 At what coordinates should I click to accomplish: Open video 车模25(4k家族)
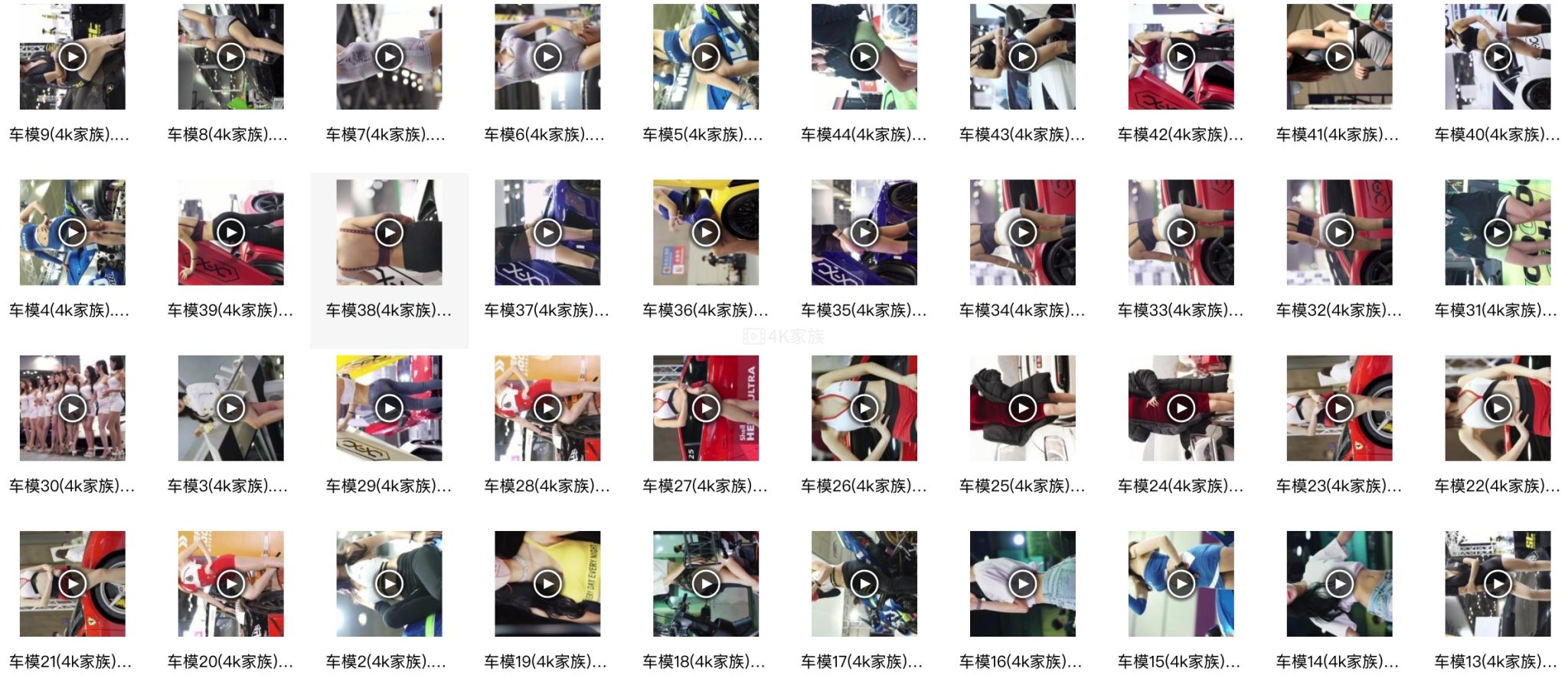click(x=1022, y=408)
